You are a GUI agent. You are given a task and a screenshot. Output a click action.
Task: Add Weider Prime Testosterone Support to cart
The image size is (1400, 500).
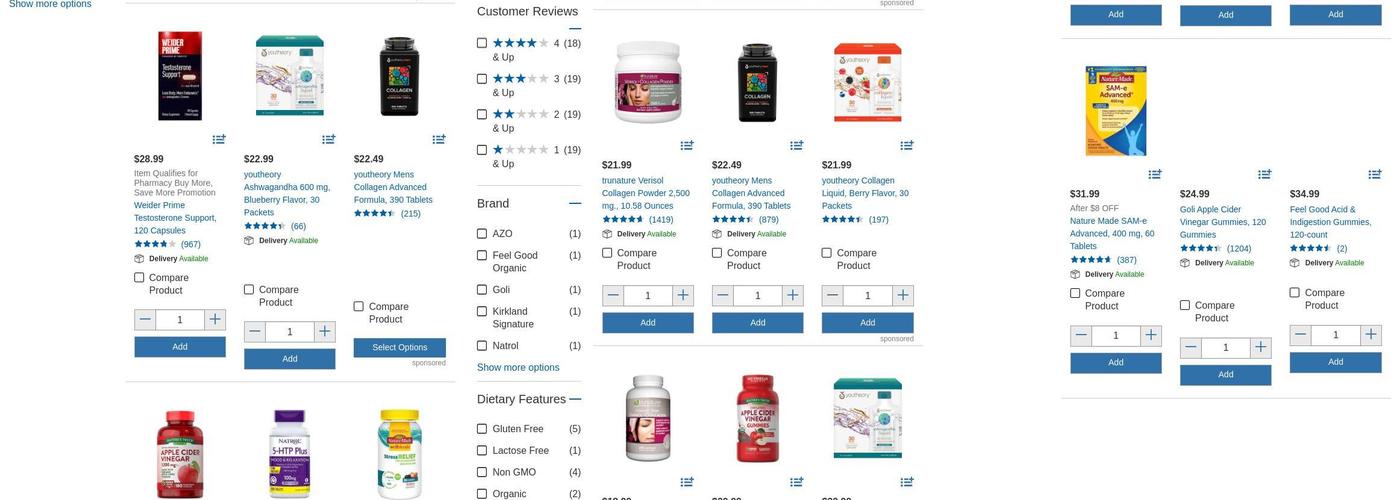point(180,347)
